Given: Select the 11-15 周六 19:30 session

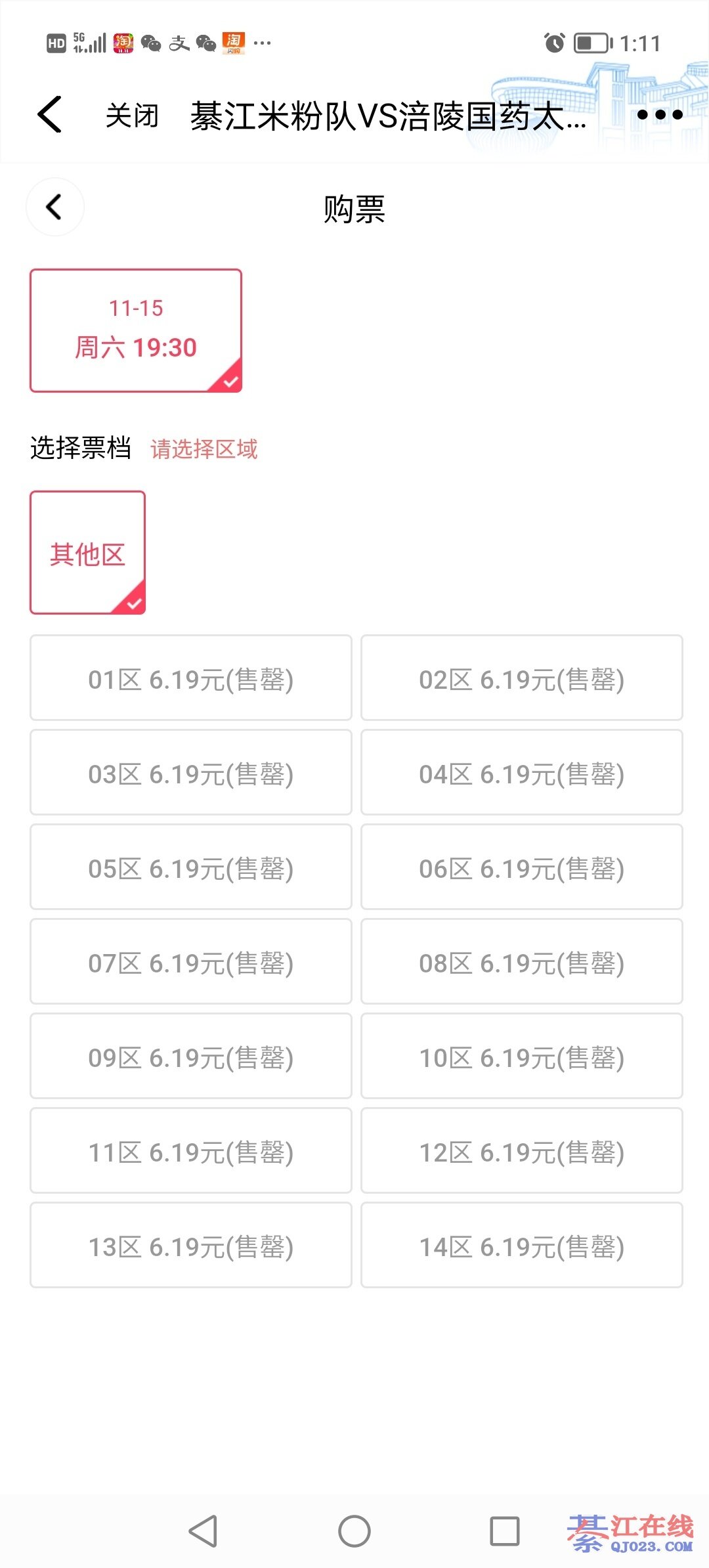Looking at the screenshot, I should pyautogui.click(x=136, y=330).
